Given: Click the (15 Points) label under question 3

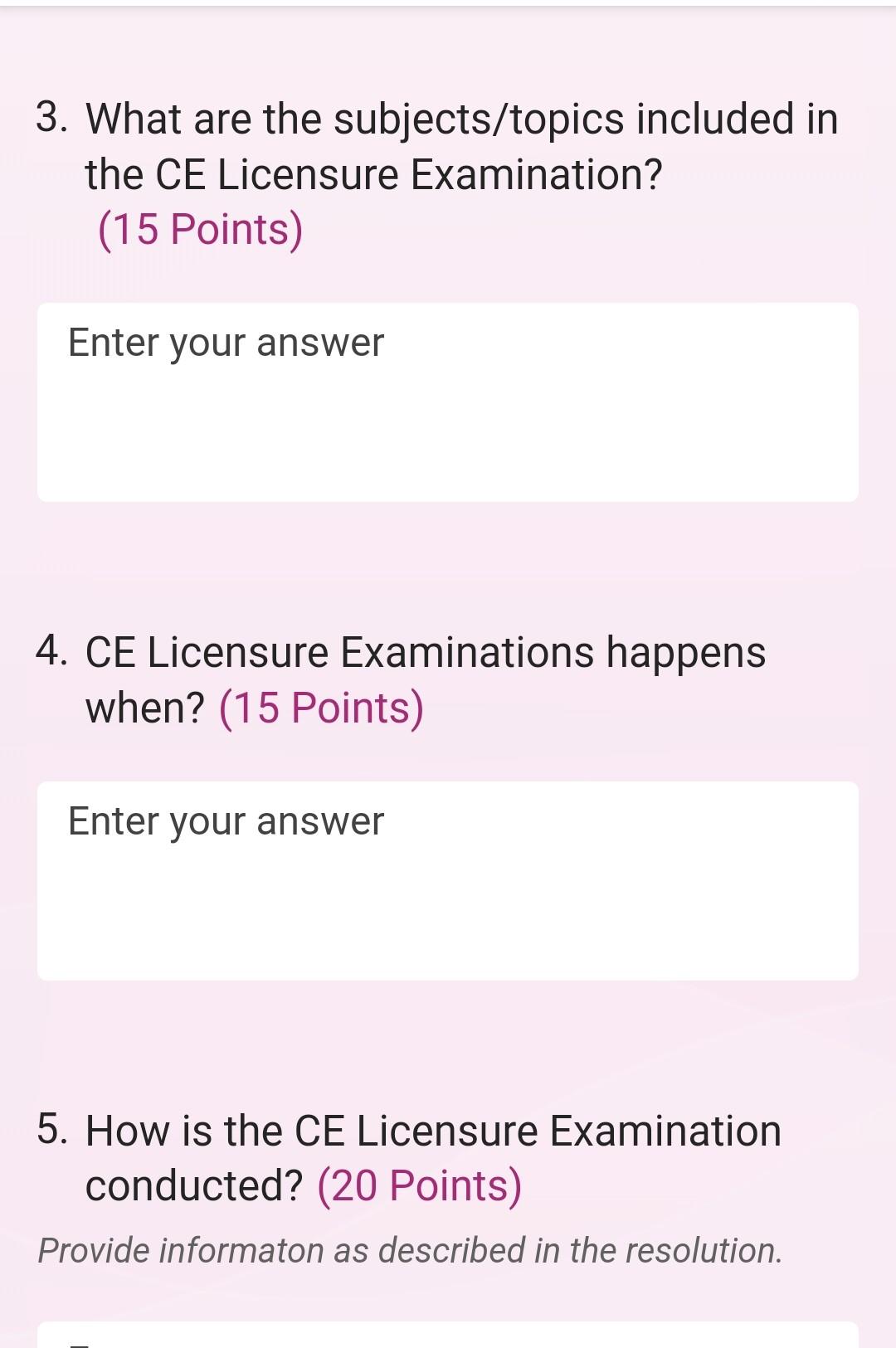Looking at the screenshot, I should [199, 229].
